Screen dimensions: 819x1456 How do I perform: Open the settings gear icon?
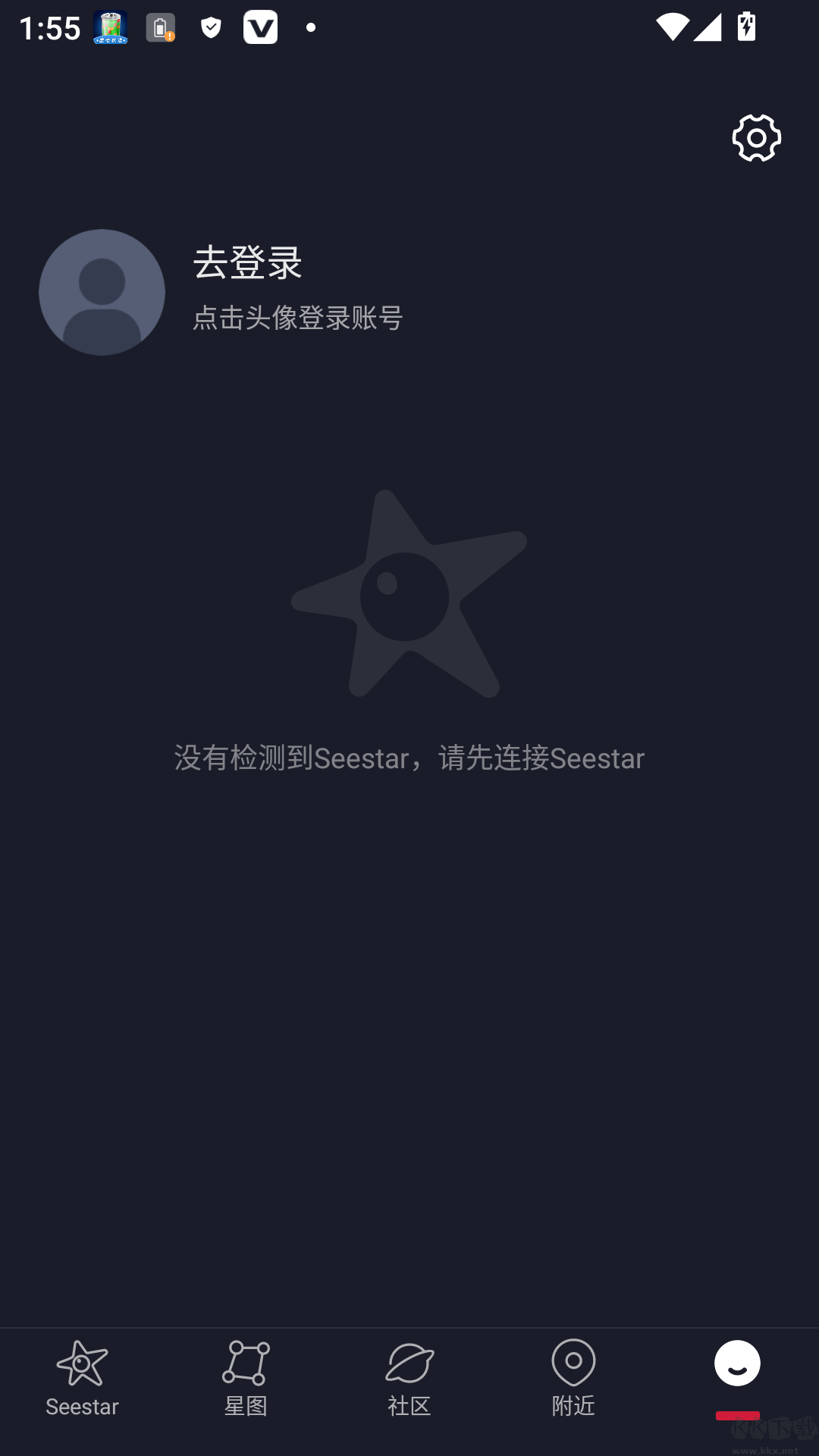coord(756,137)
